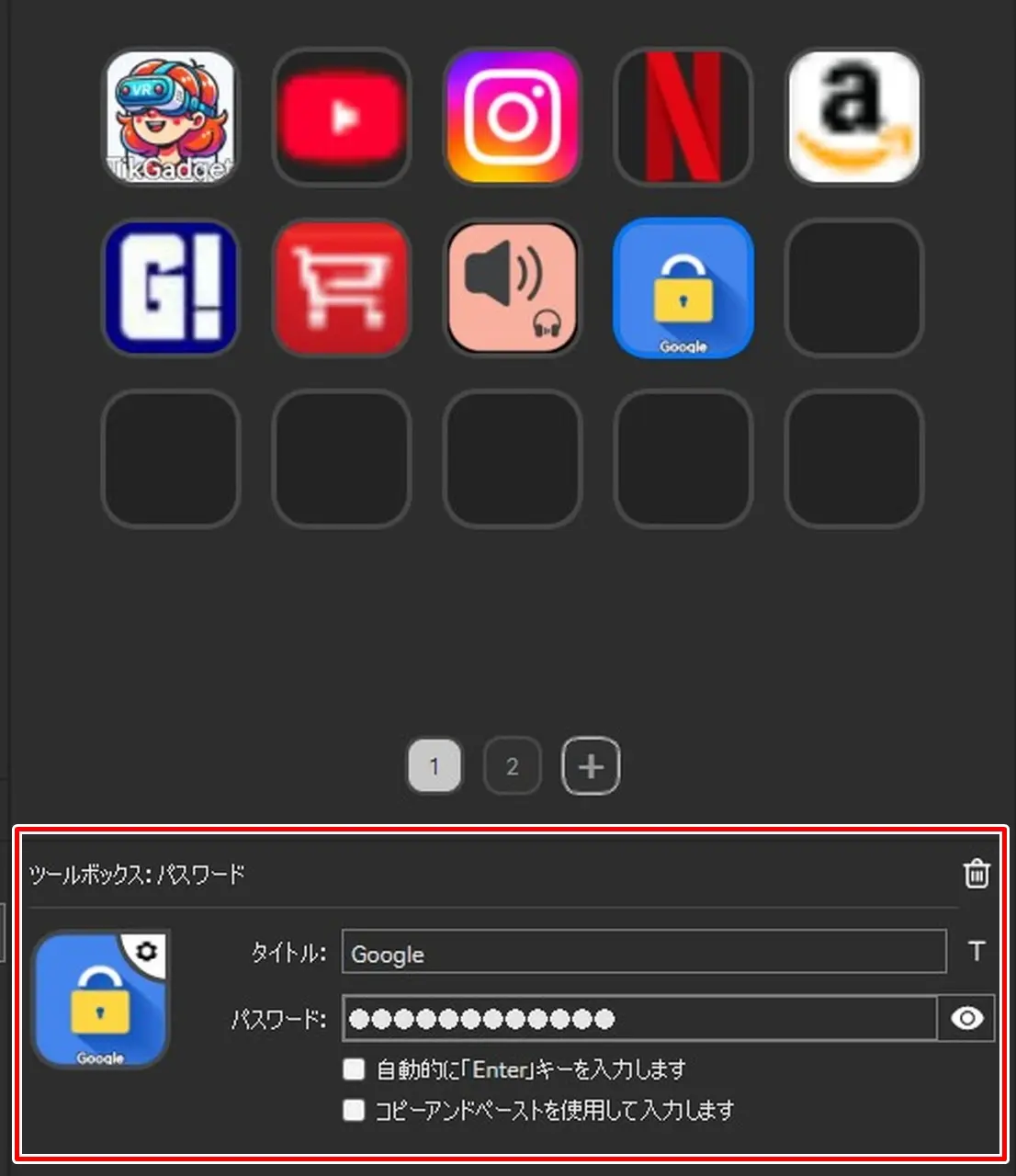Select the YouTube key
The height and width of the screenshot is (1176, 1016).
tap(342, 117)
